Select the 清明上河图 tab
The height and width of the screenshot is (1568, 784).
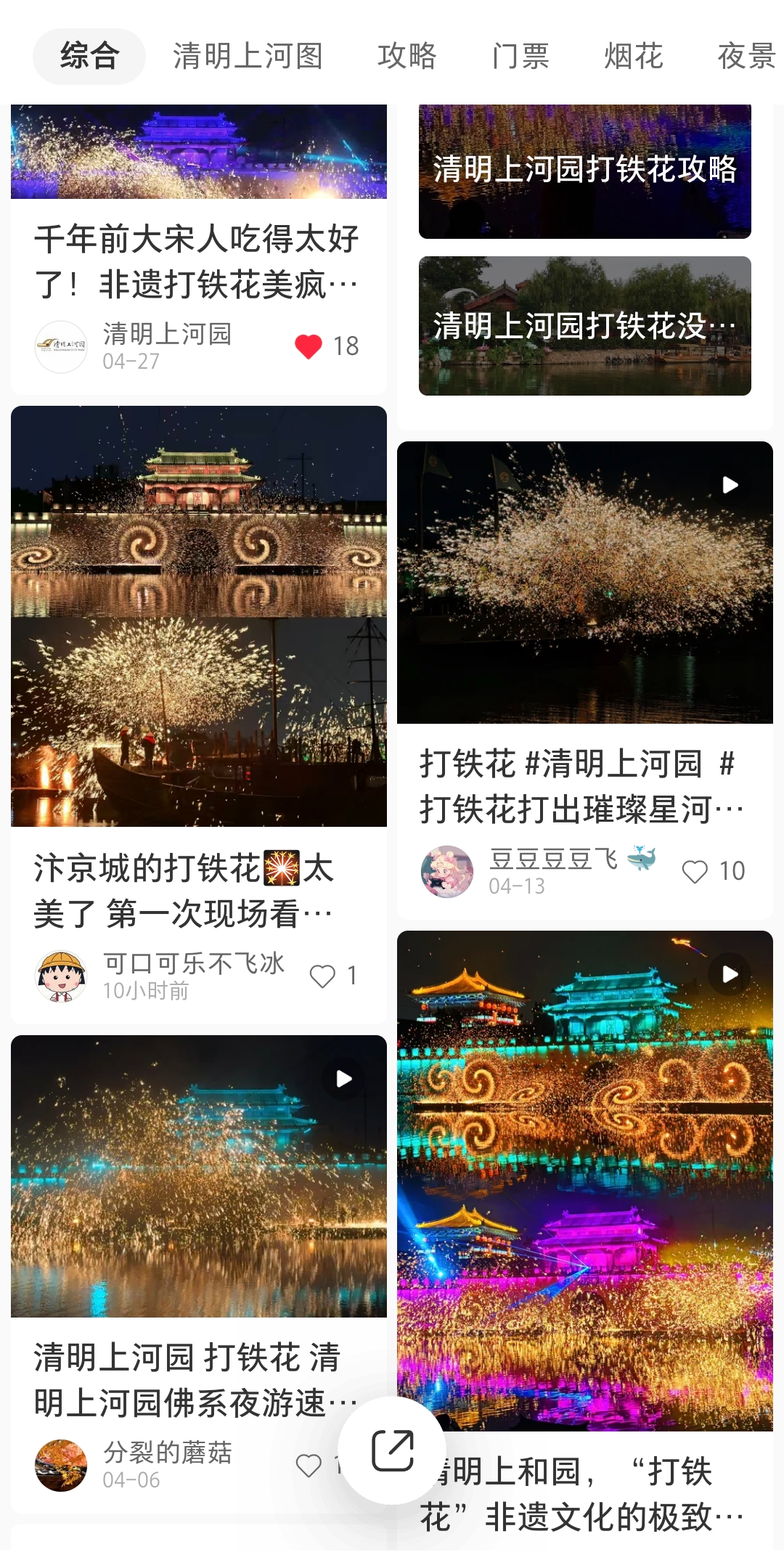[x=248, y=57]
